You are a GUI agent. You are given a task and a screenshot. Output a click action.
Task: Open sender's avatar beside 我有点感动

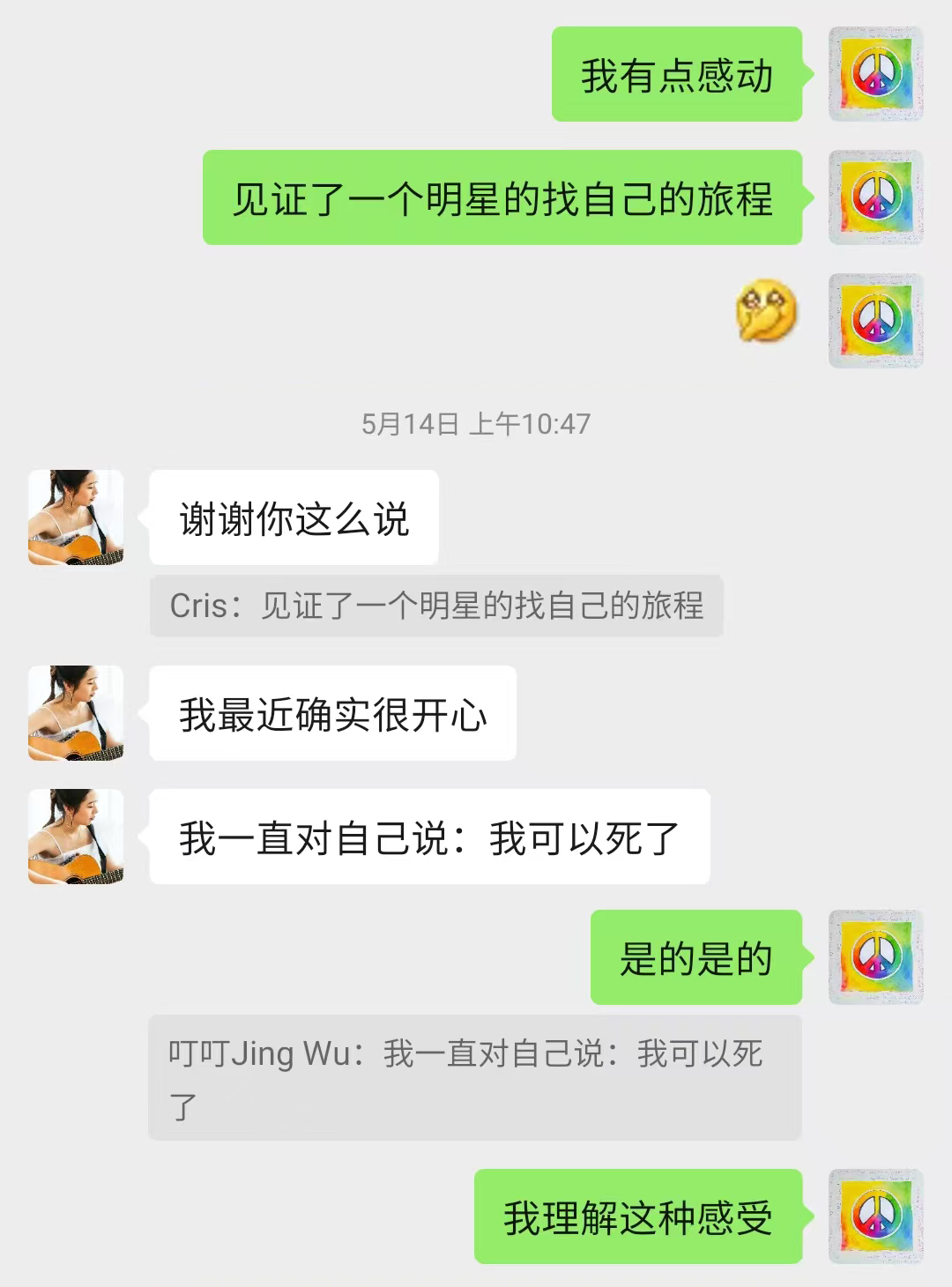pos(875,74)
